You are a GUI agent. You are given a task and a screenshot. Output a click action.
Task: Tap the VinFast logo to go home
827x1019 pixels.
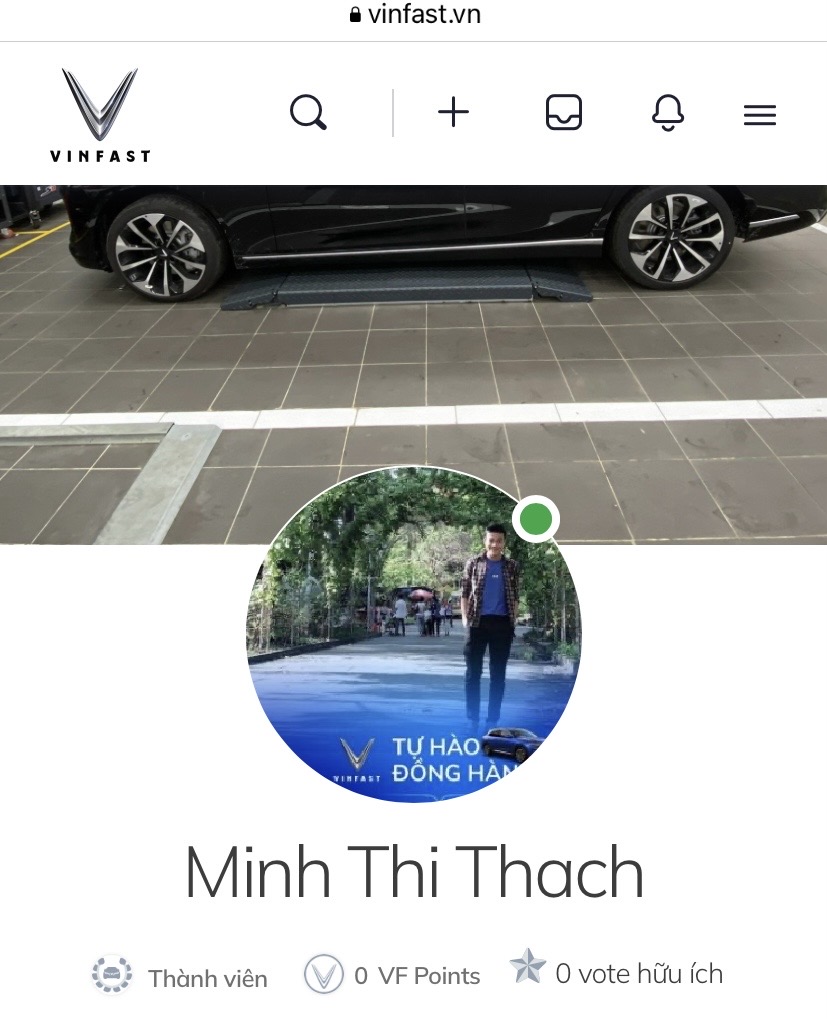tap(100, 115)
